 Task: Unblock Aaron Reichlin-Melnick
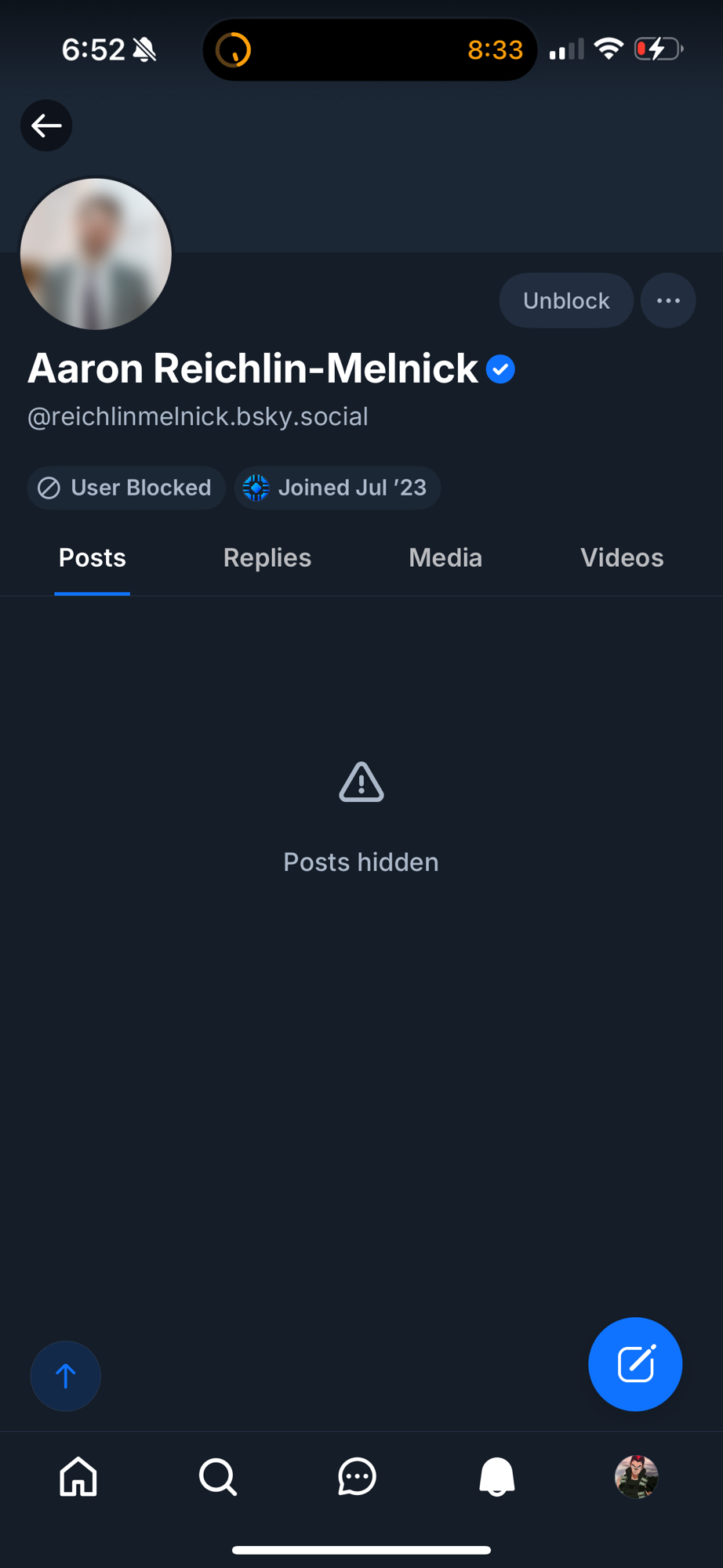tap(566, 300)
